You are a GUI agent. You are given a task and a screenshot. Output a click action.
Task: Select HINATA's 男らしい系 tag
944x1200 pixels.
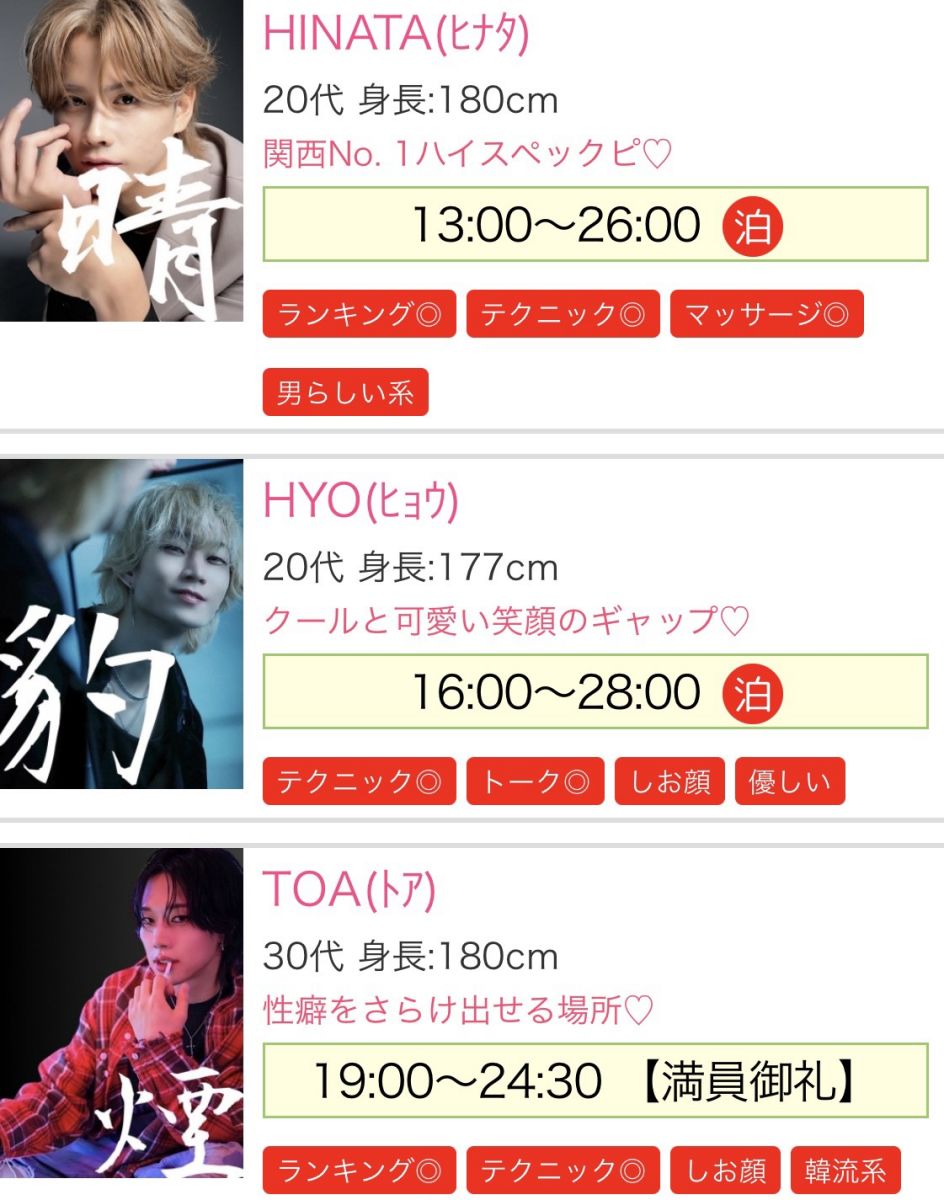345,392
